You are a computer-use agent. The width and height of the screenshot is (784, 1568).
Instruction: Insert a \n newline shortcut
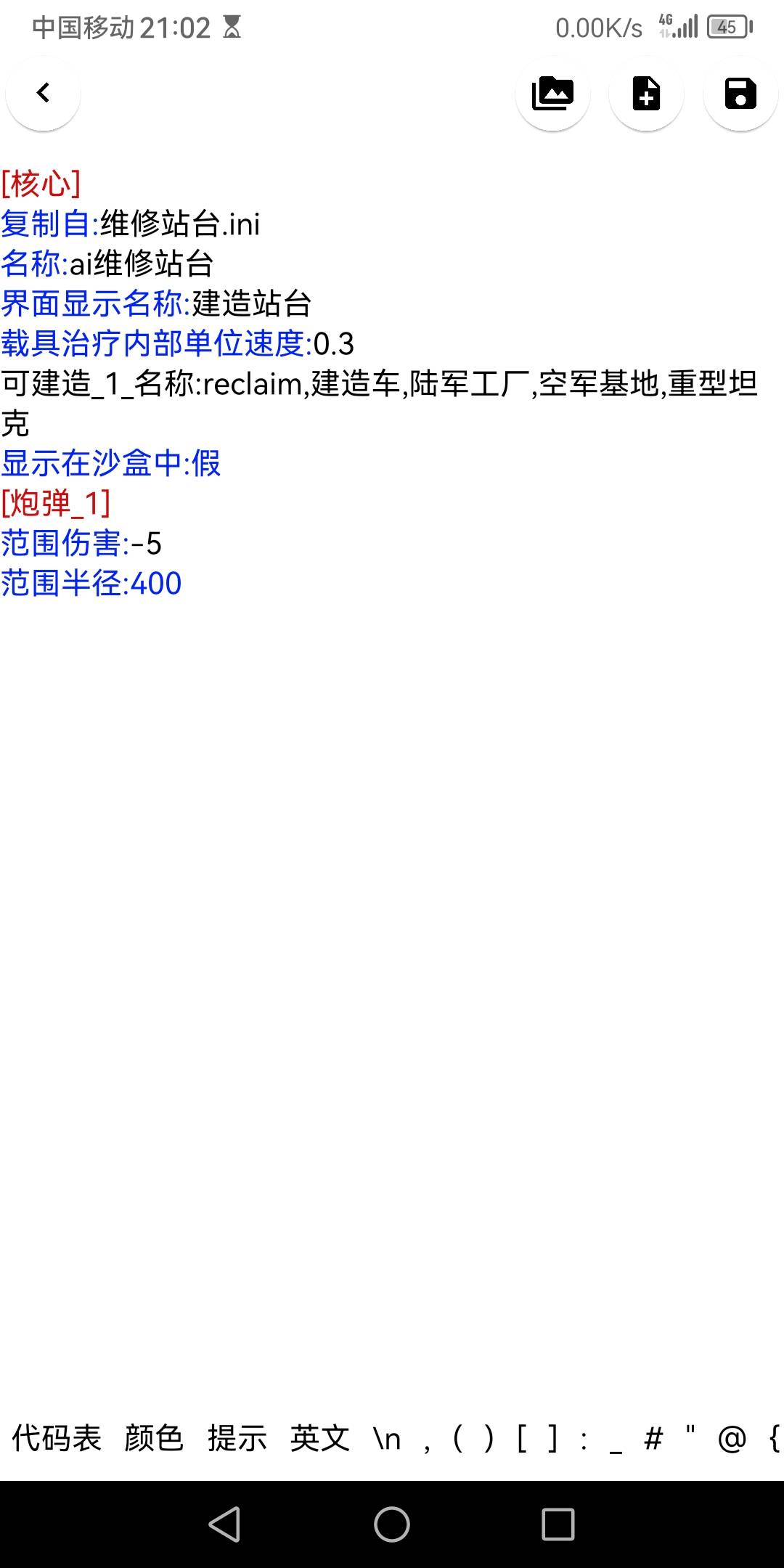[387, 1438]
